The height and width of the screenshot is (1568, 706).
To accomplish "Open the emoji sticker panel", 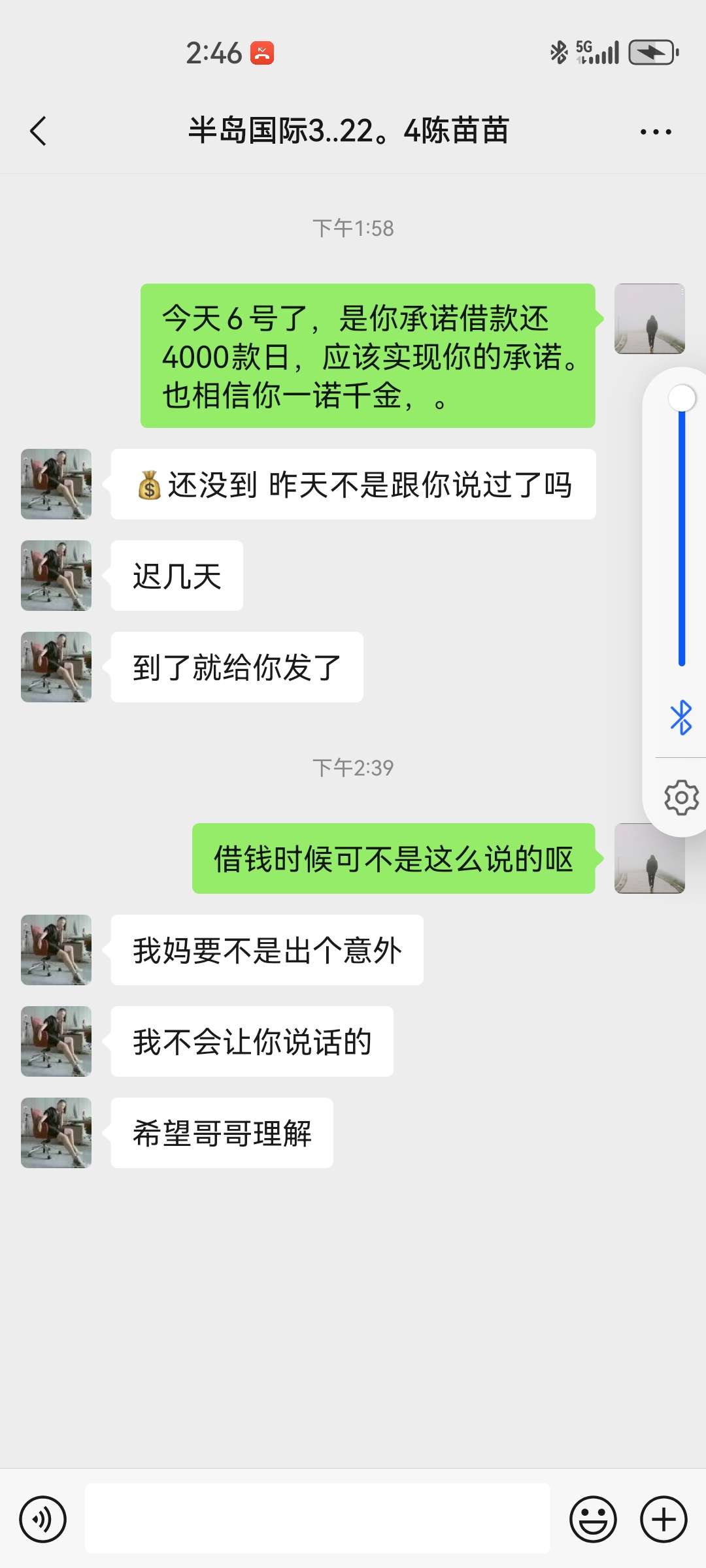I will click(x=593, y=1519).
